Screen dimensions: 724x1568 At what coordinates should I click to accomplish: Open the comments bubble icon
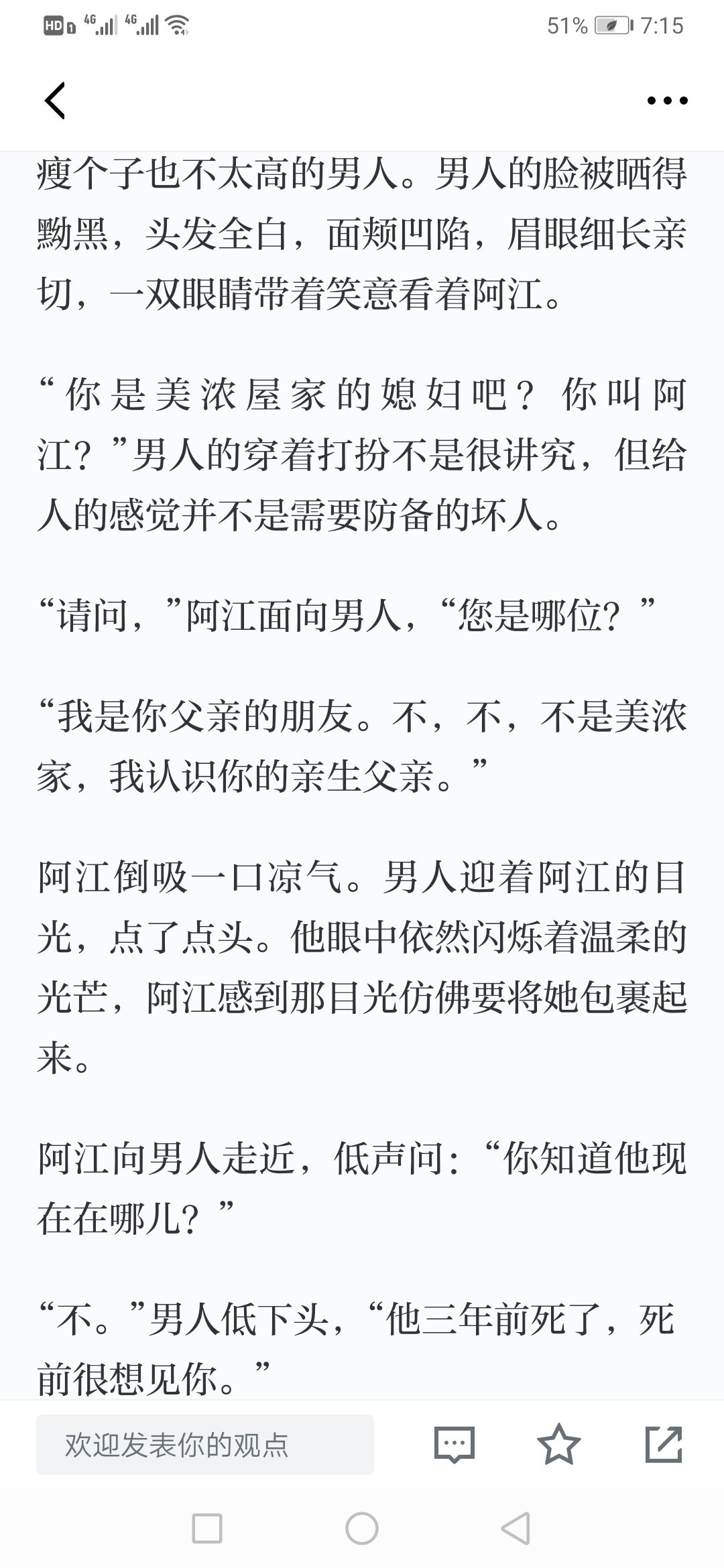pyautogui.click(x=455, y=1445)
